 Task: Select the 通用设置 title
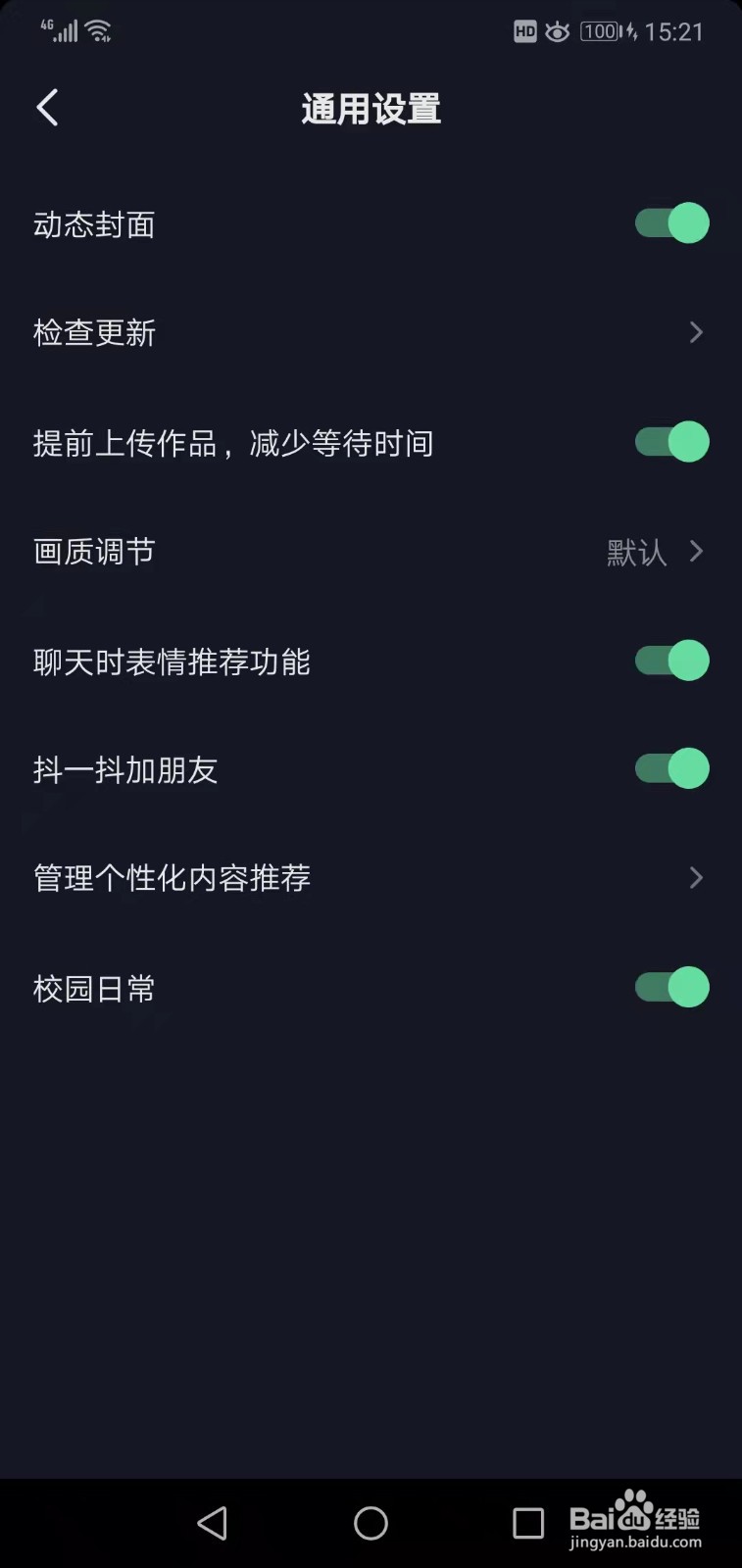pos(371,110)
